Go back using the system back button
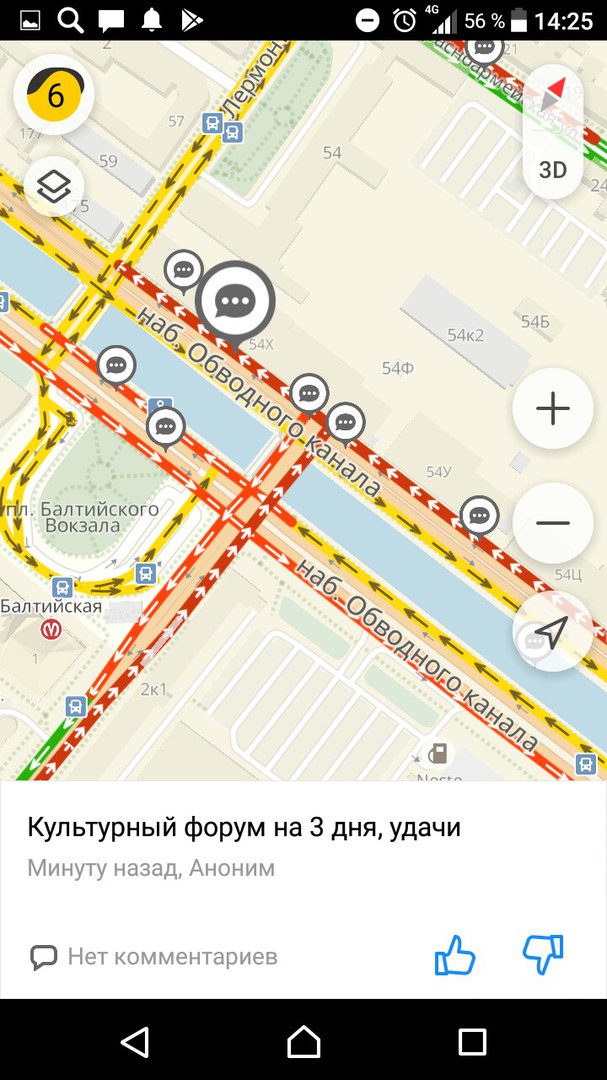Viewport: 607px width, 1080px height. pos(135,1042)
